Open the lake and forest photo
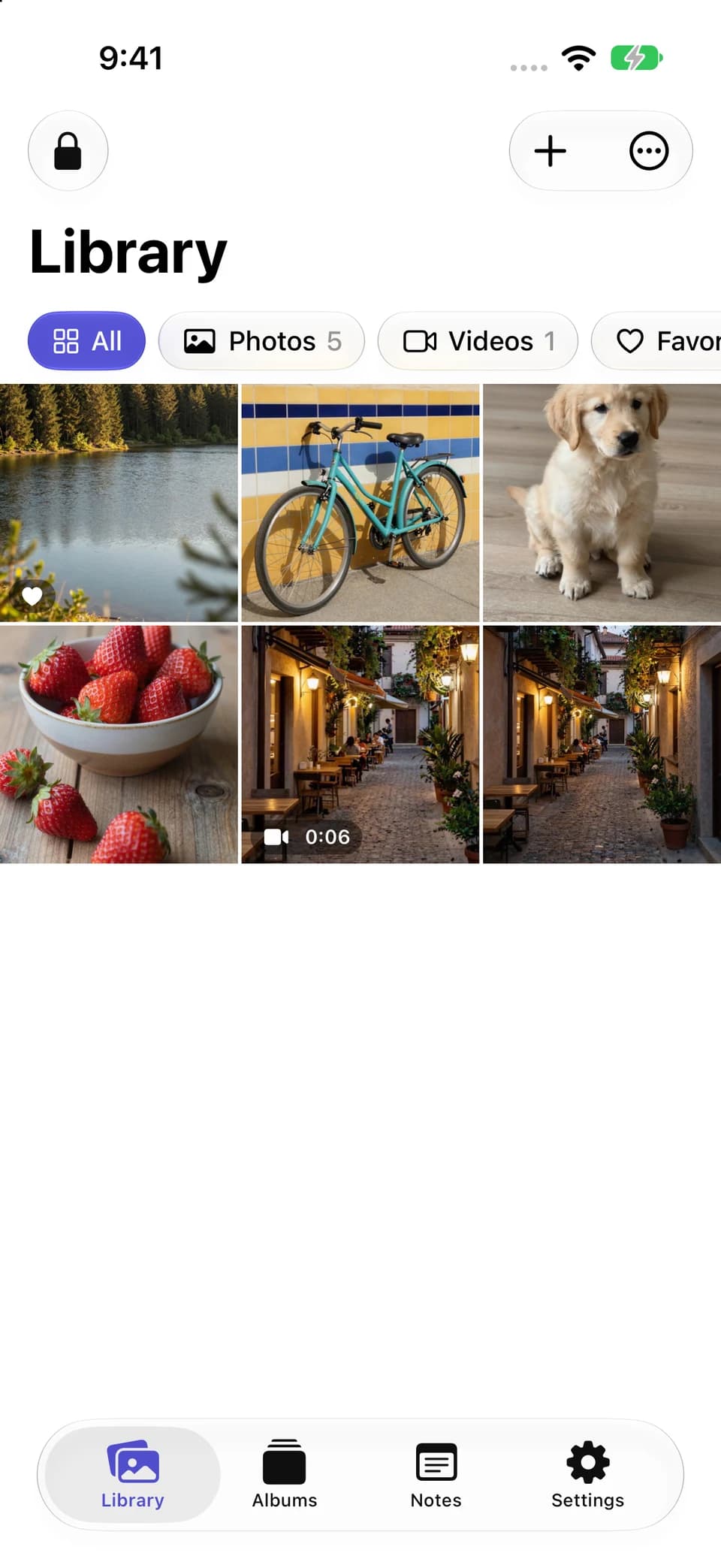Screen dimensions: 721x1568 click(x=119, y=503)
